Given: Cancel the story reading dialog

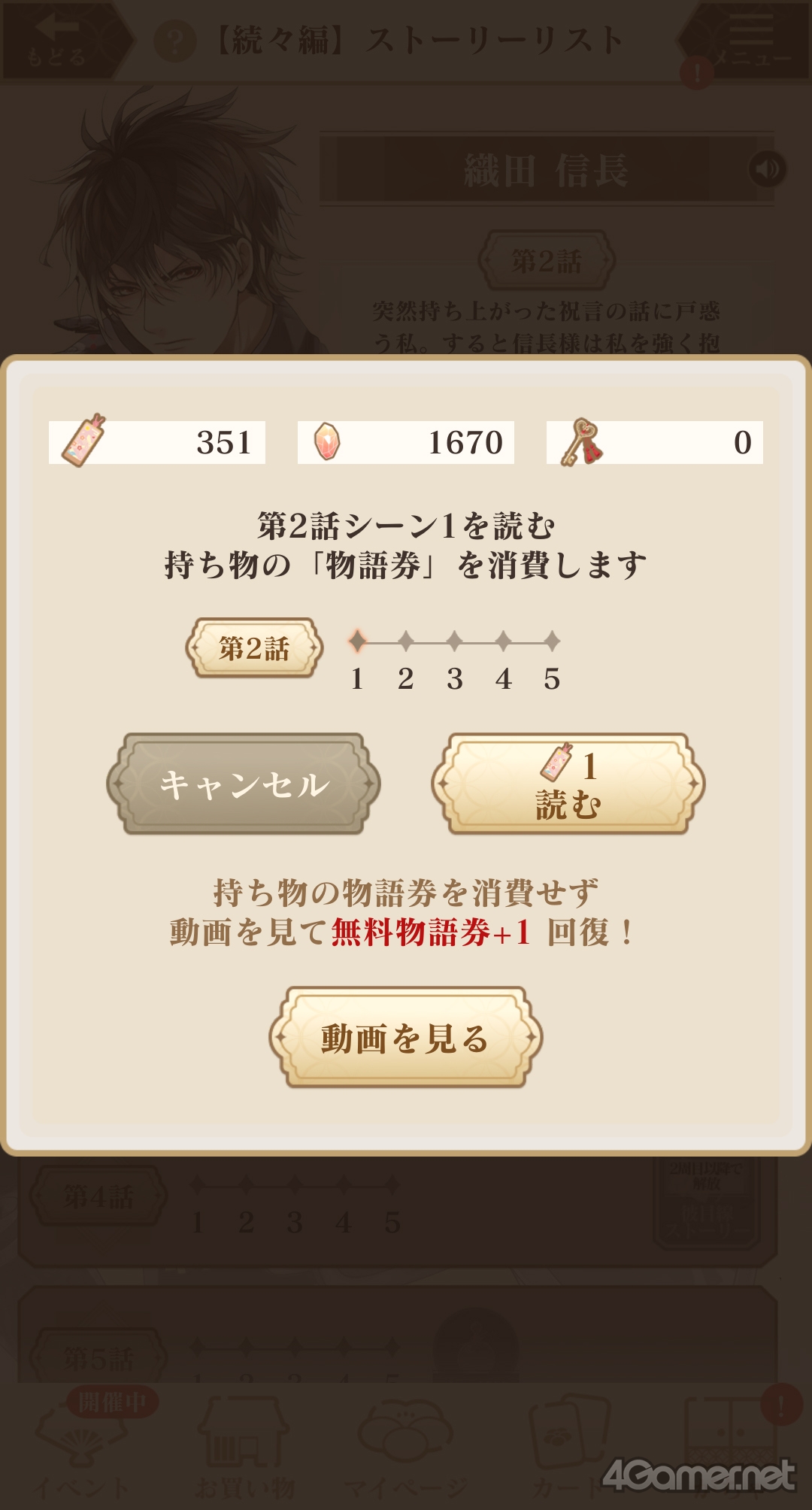Looking at the screenshot, I should (244, 784).
